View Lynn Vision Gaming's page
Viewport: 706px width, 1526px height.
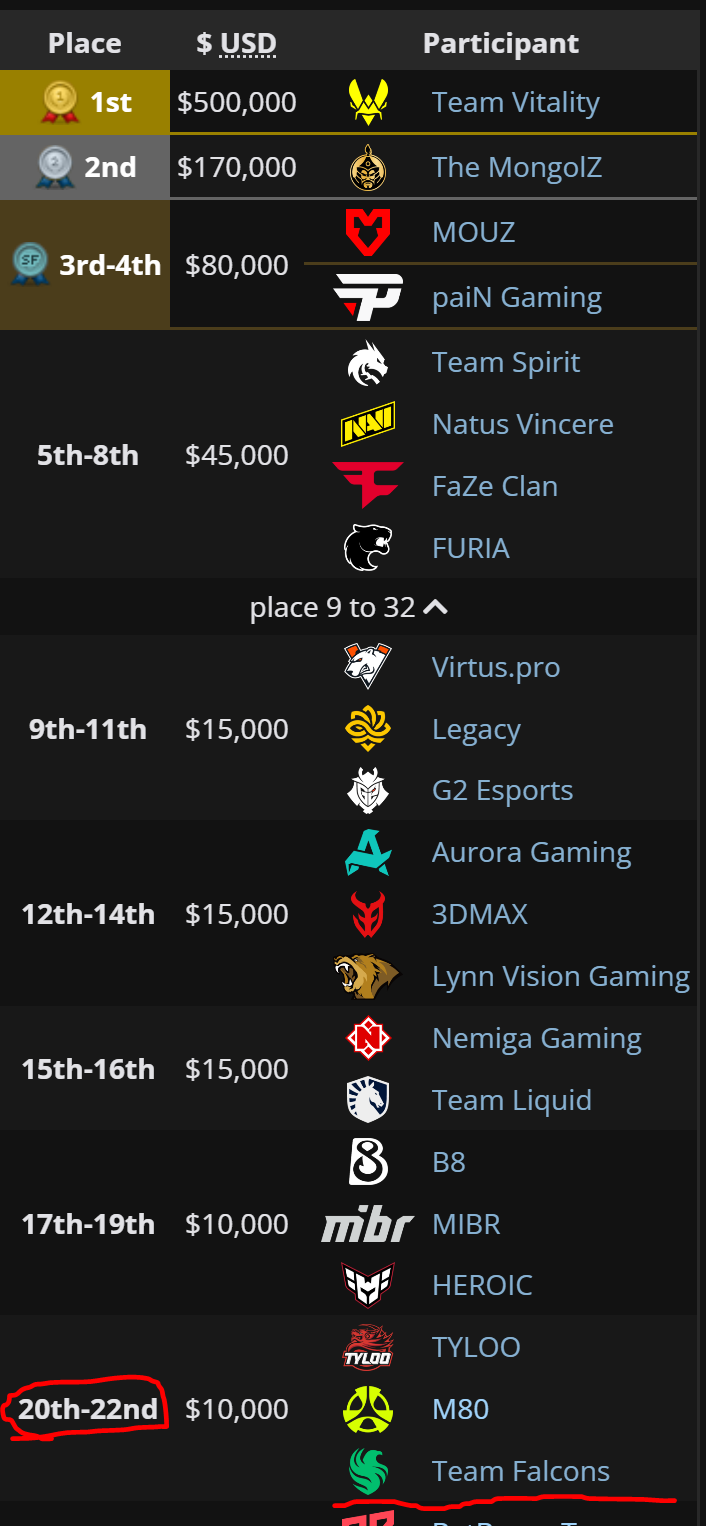[560, 976]
